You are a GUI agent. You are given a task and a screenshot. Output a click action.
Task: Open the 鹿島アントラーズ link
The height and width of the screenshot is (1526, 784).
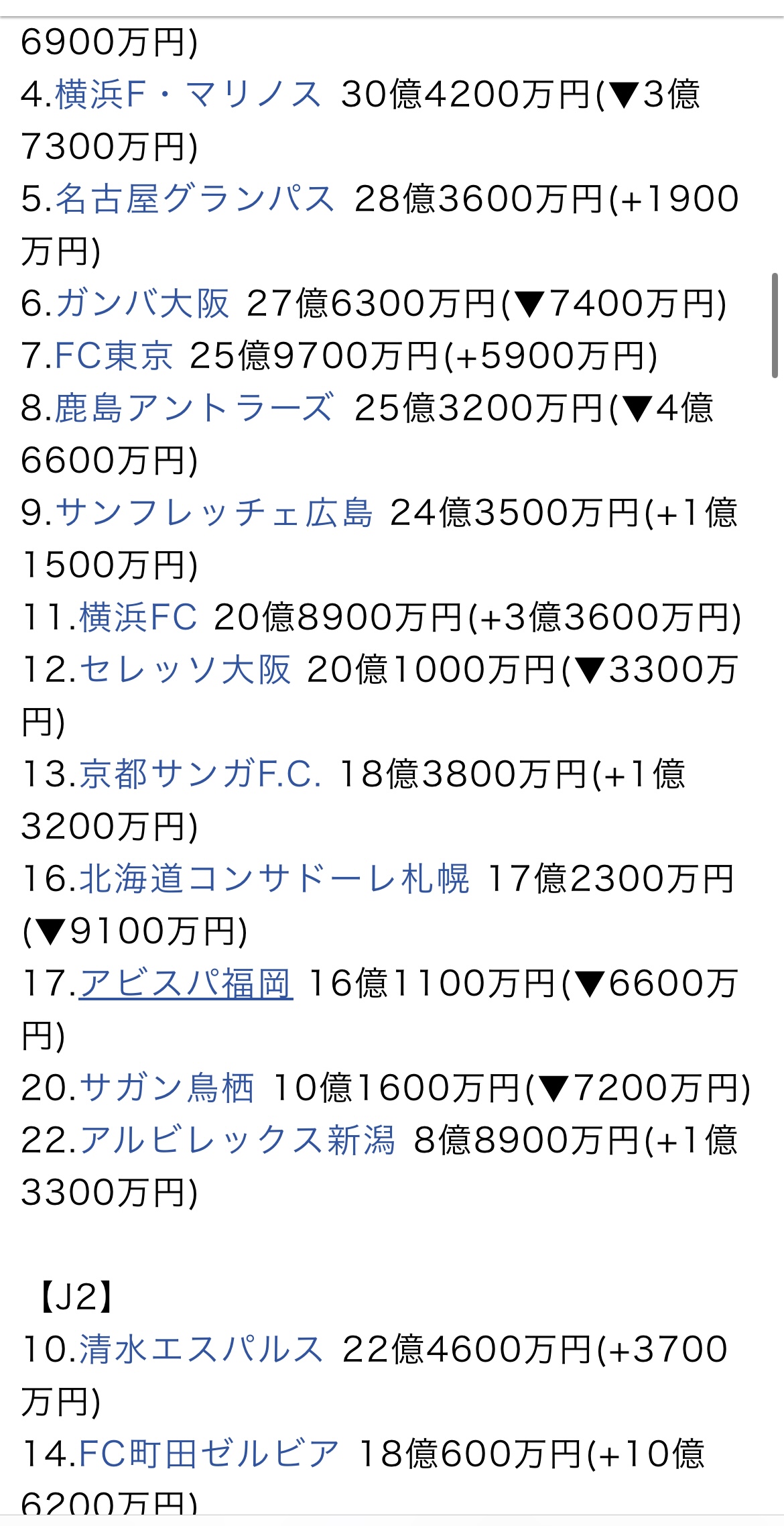[x=194, y=408]
